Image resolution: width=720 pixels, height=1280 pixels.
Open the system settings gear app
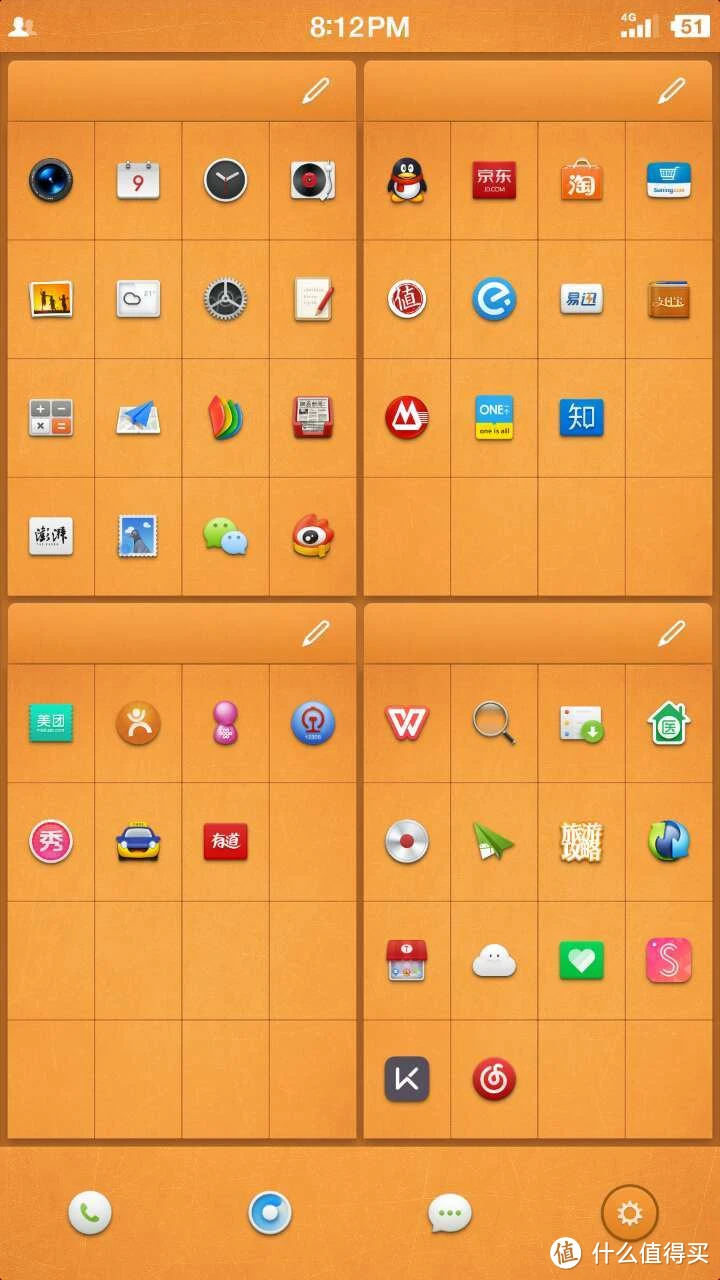[x=225, y=299]
